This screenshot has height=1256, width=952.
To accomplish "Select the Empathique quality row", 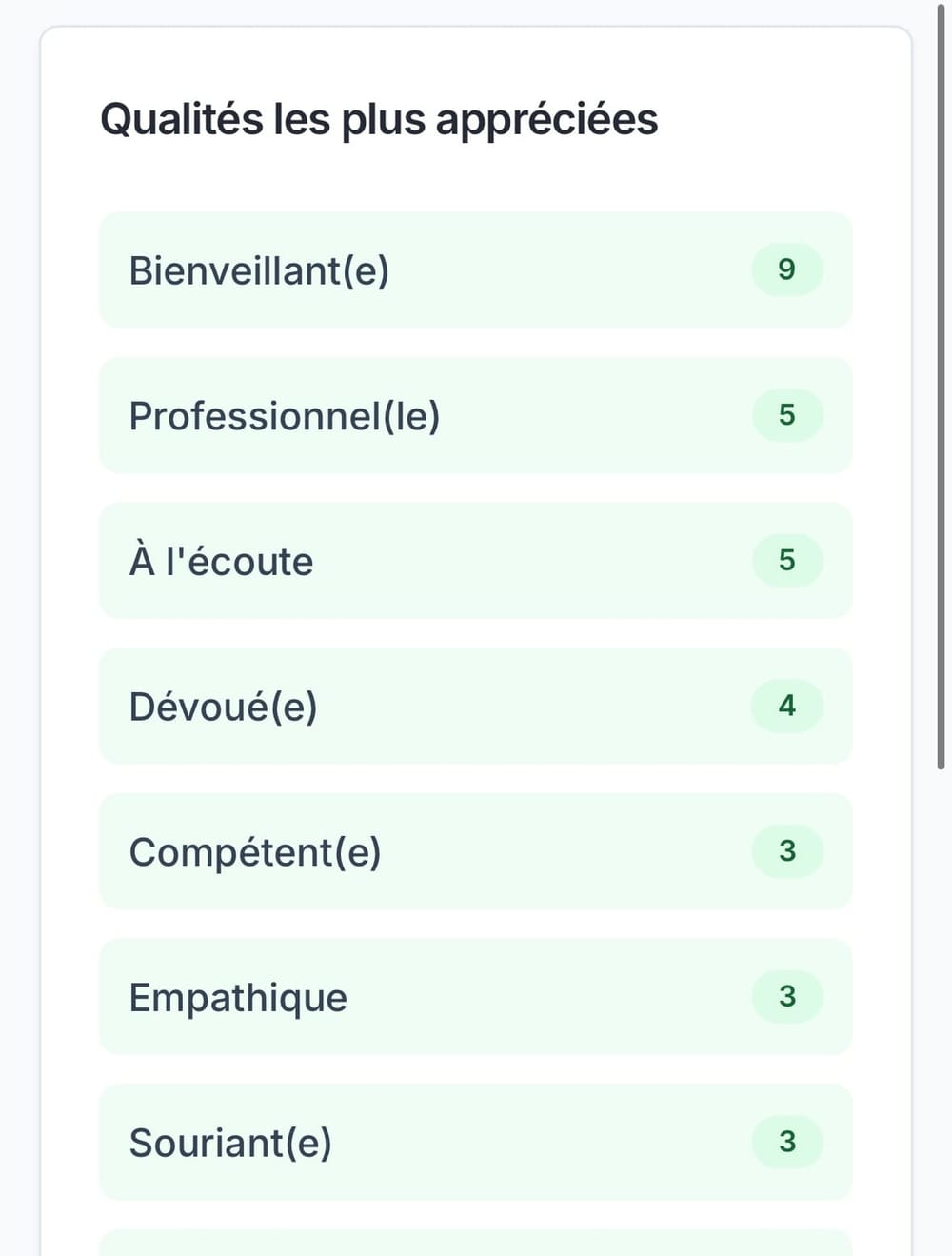I will click(475, 997).
